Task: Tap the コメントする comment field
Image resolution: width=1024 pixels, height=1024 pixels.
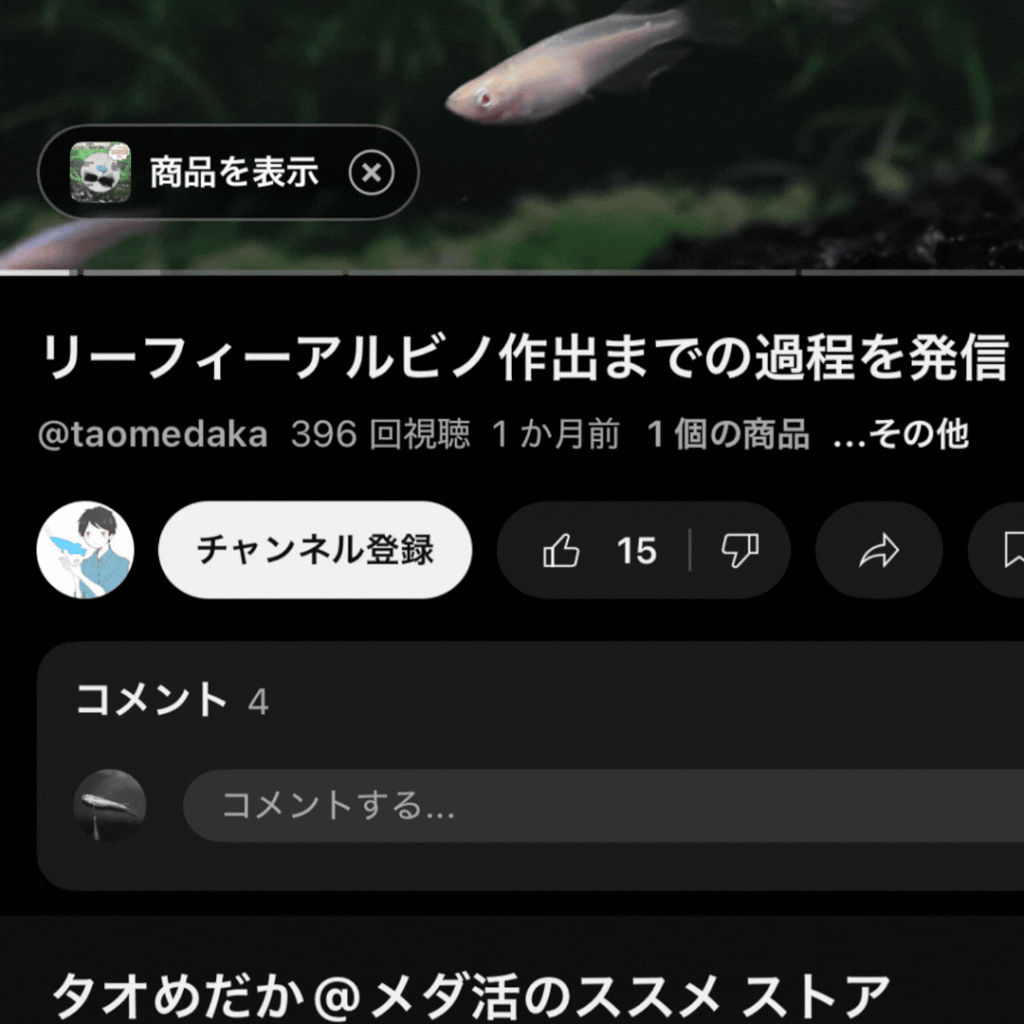Action: (x=600, y=805)
